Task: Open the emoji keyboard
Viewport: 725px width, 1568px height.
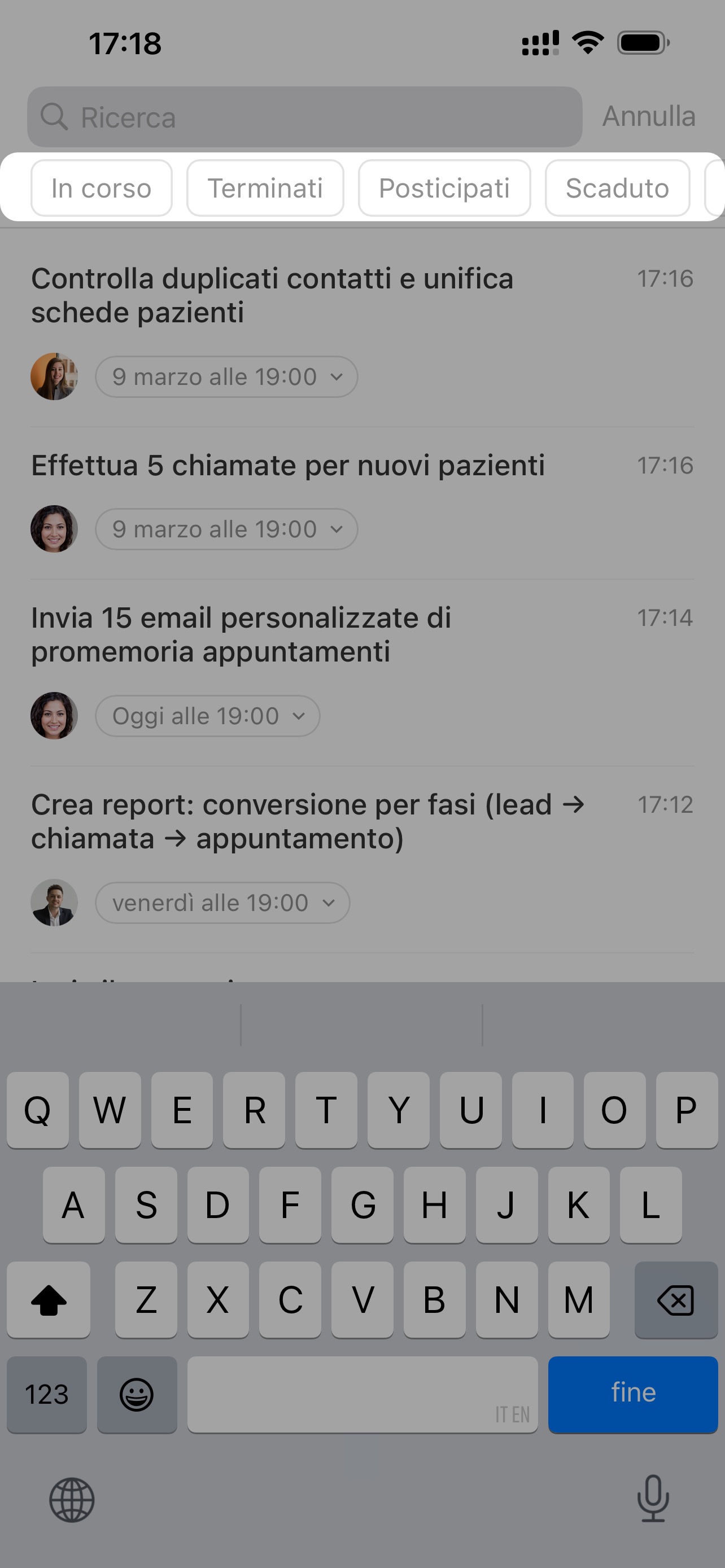Action: (137, 1394)
